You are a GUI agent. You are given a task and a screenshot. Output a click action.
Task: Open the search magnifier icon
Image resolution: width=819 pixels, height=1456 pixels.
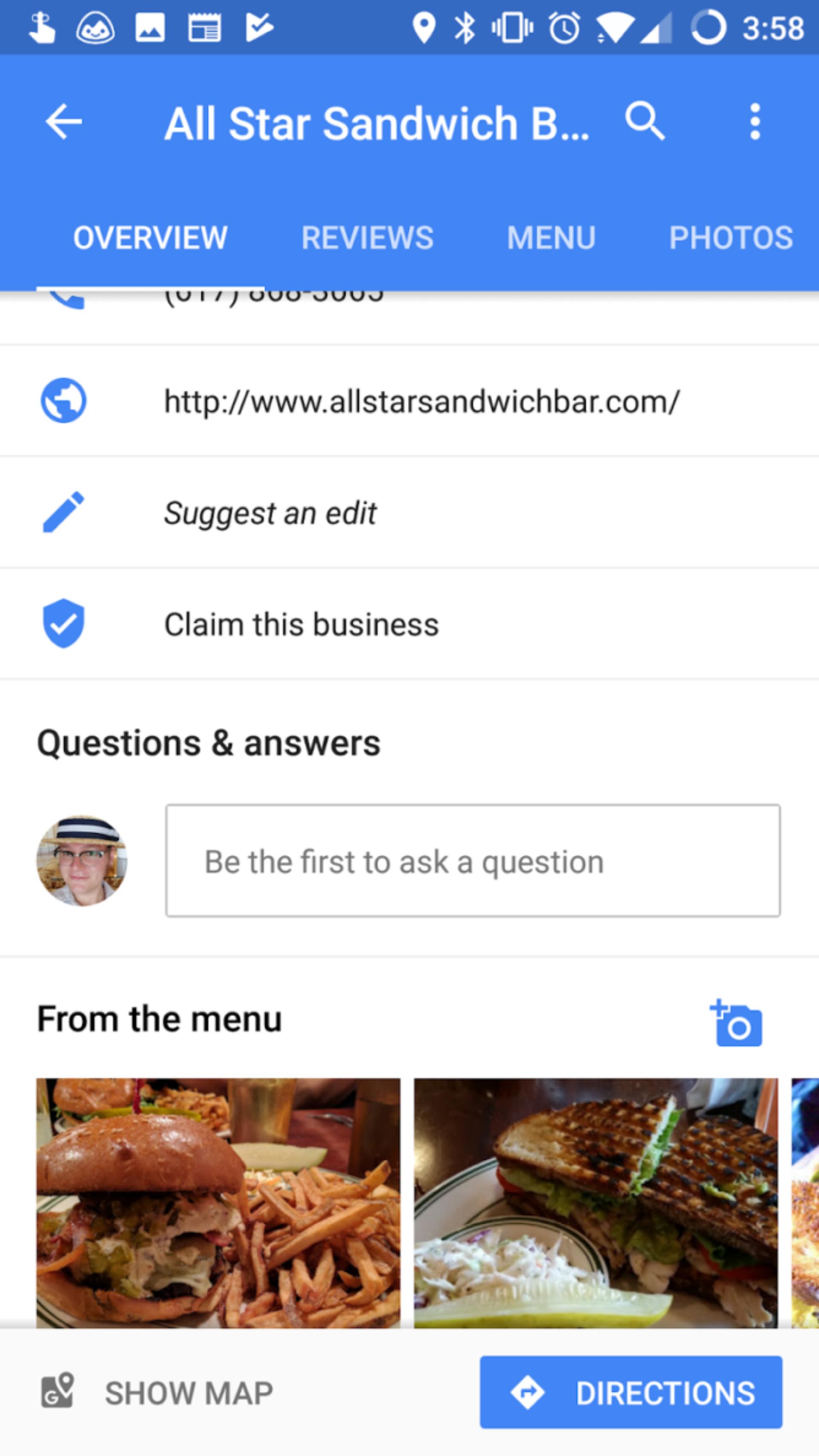click(x=645, y=121)
